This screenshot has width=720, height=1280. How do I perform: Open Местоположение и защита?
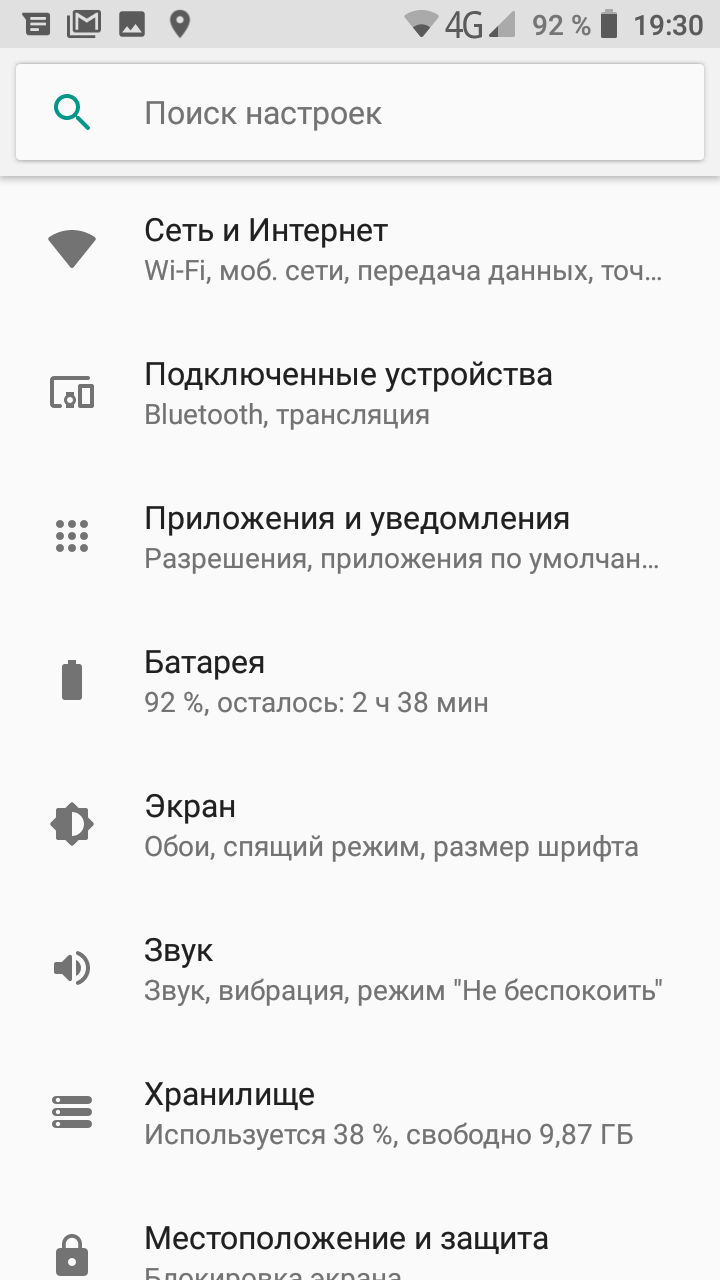pos(360,1233)
